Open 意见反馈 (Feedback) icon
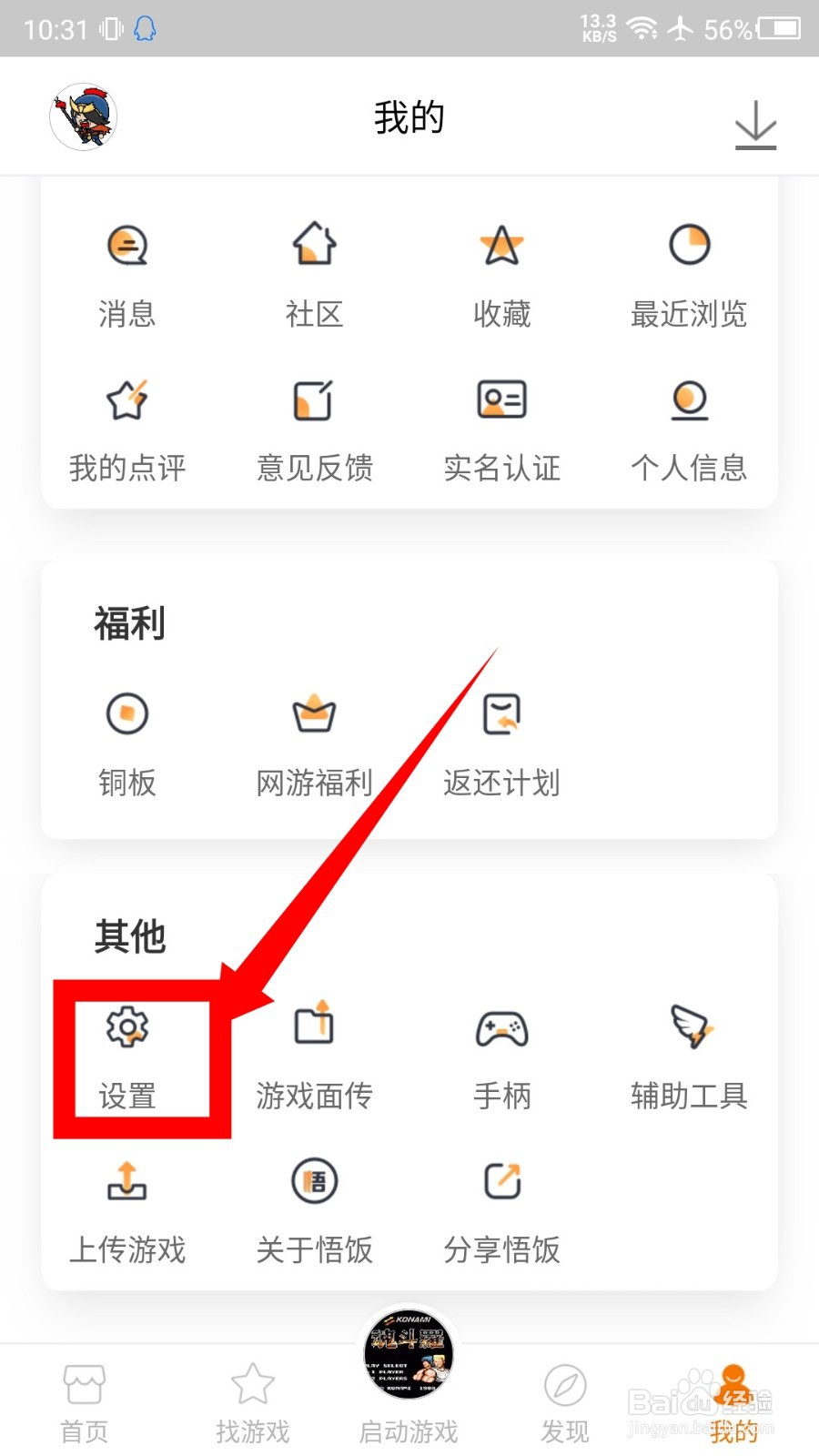The width and height of the screenshot is (819, 1456). [314, 423]
